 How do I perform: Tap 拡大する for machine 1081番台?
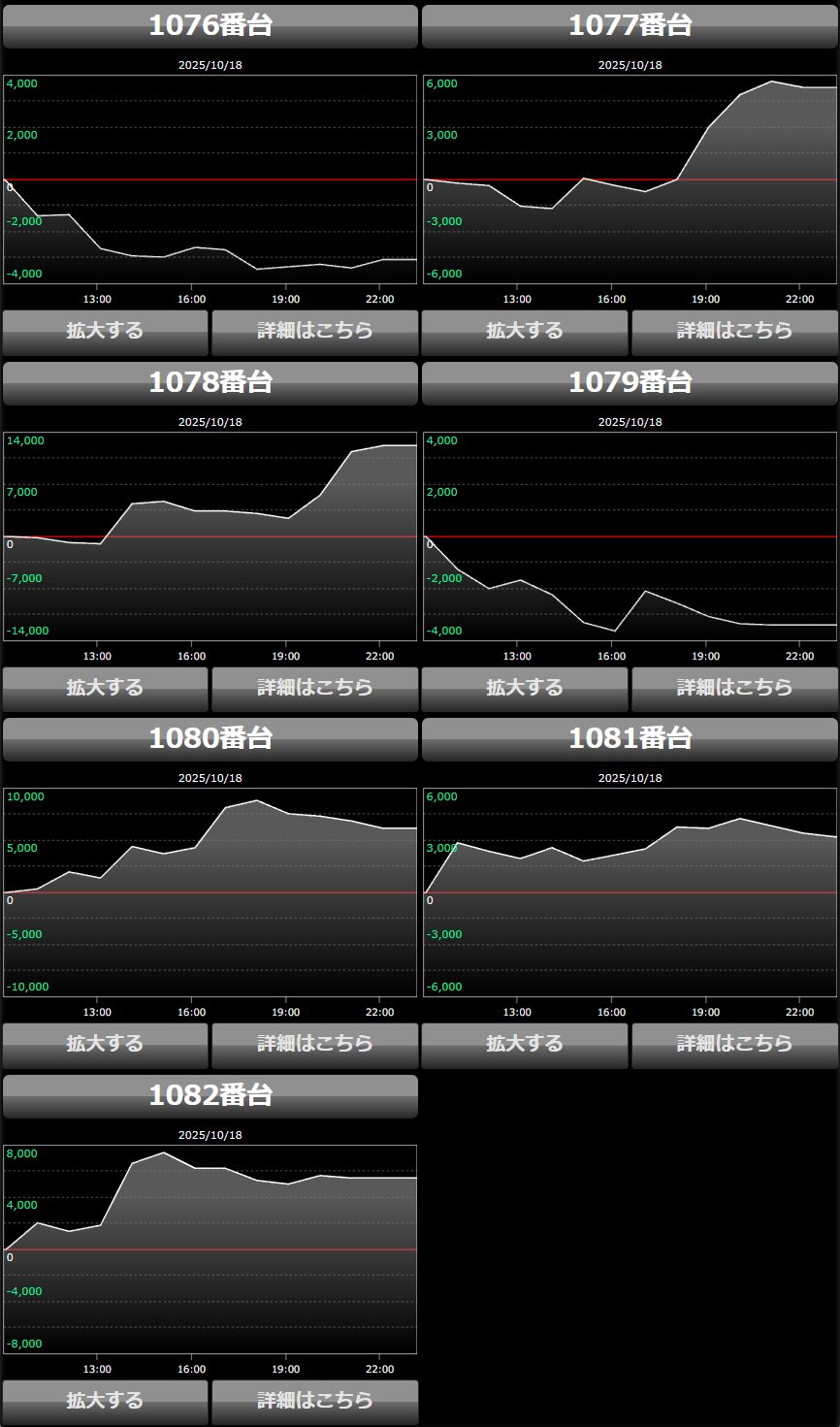click(x=525, y=1045)
